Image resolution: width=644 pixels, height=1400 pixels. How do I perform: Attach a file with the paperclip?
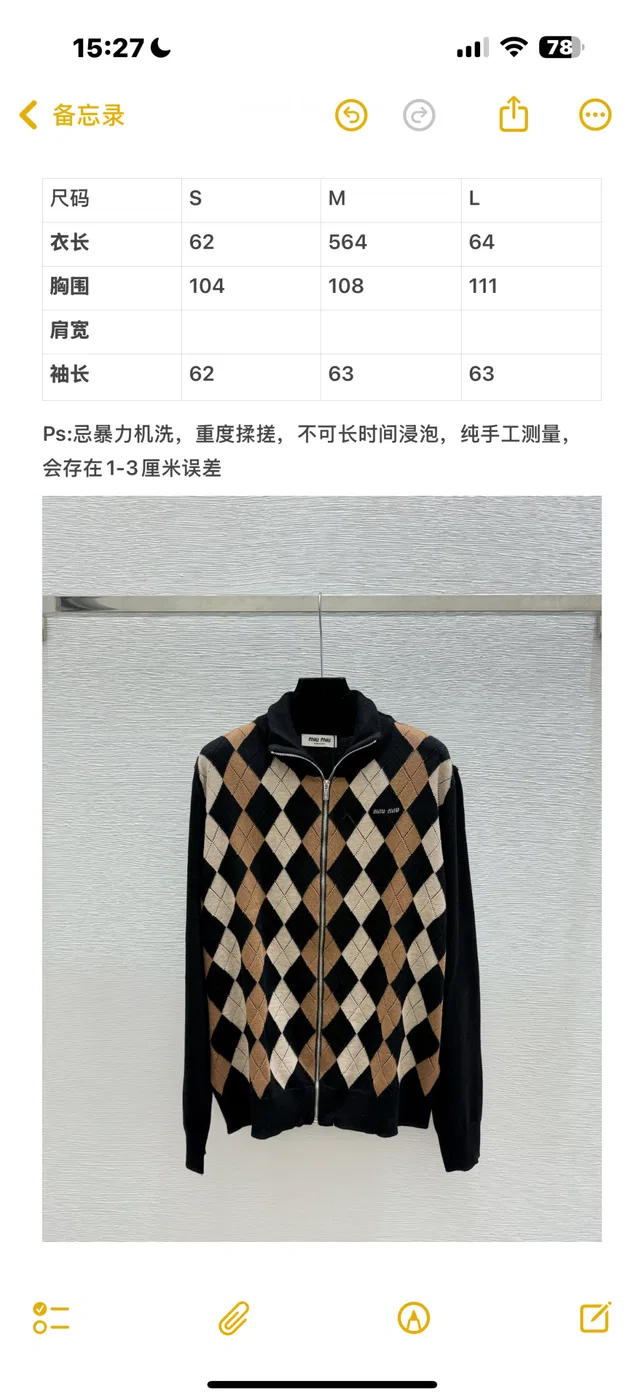(234, 1318)
